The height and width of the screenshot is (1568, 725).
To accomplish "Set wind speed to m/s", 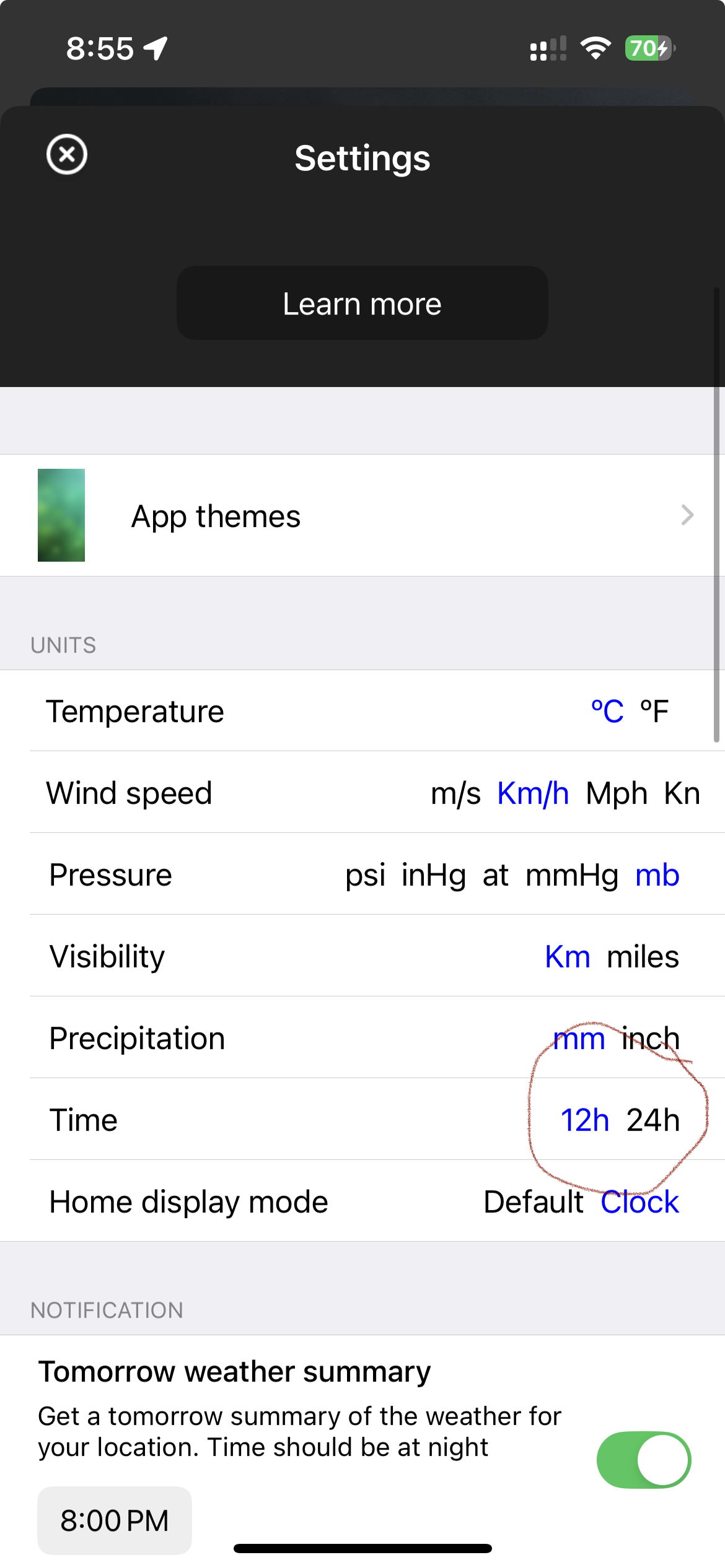I will pyautogui.click(x=455, y=793).
